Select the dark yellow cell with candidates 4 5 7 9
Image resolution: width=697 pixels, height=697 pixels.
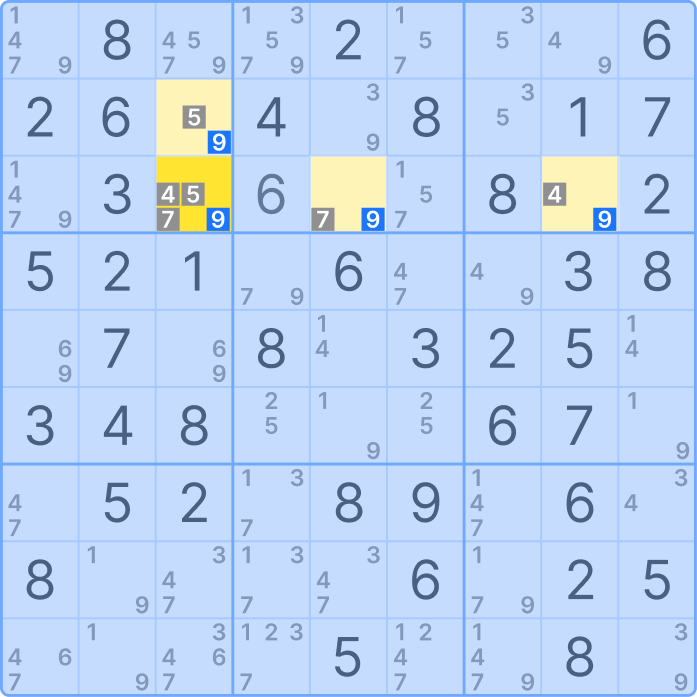(x=194, y=194)
